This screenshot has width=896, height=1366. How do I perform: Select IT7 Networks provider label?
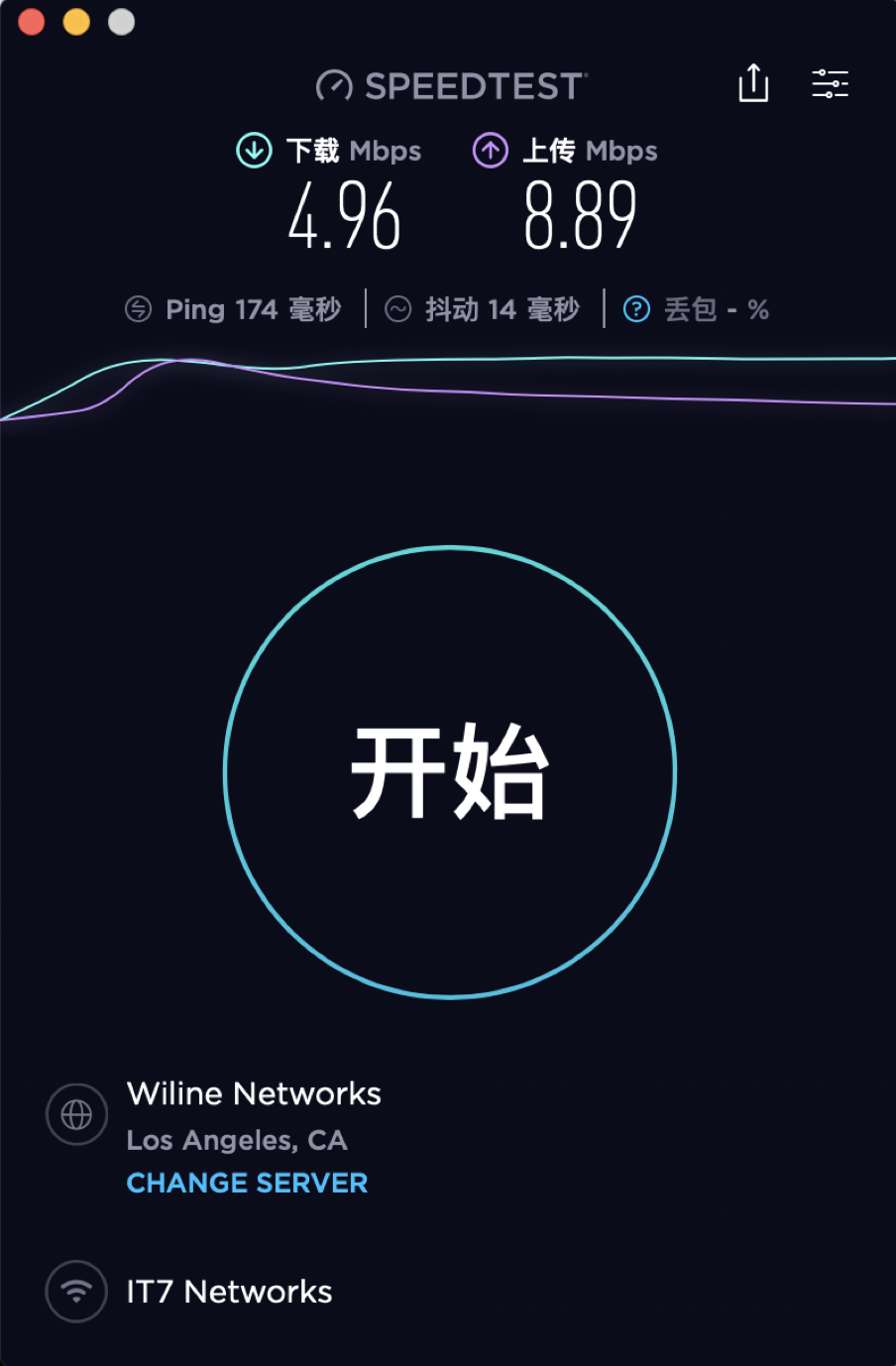pos(230,1292)
